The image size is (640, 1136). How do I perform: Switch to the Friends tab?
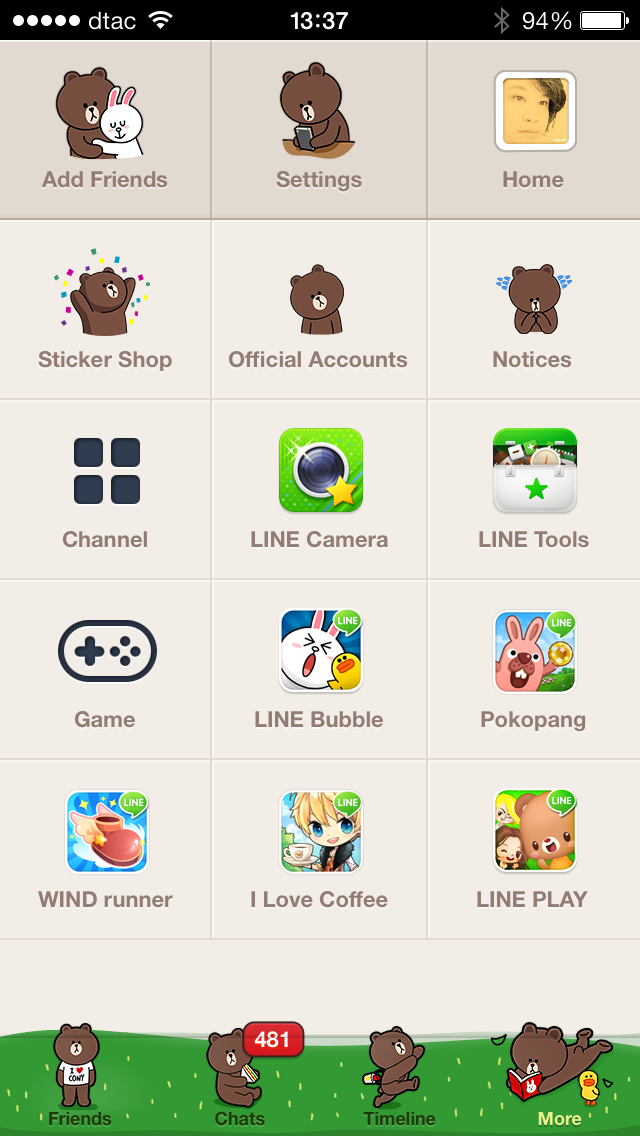[80, 1080]
